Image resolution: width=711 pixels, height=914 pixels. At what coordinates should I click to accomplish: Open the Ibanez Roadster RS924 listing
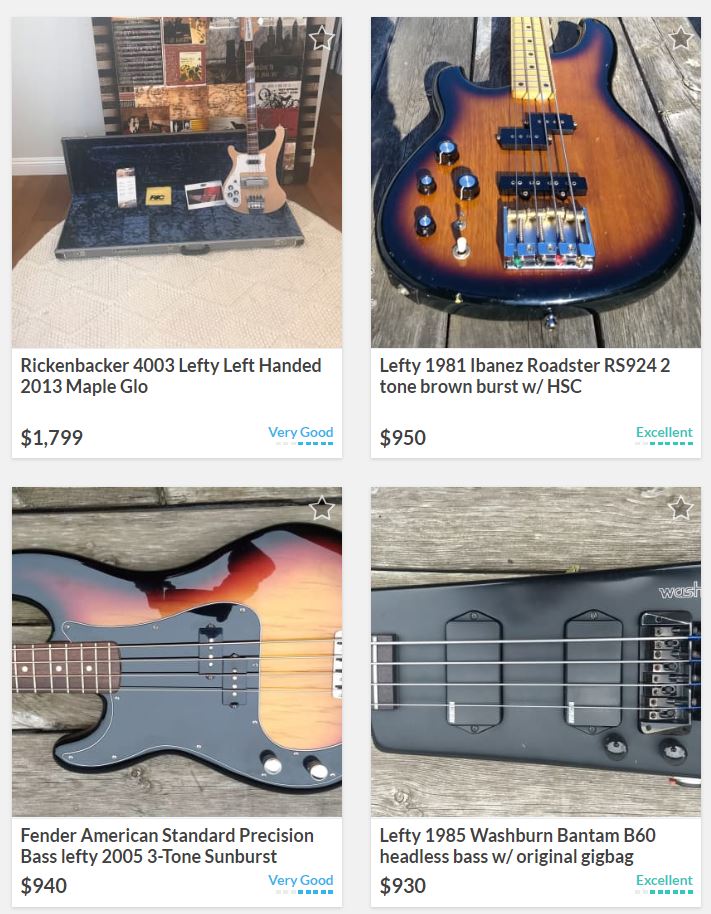coord(524,376)
